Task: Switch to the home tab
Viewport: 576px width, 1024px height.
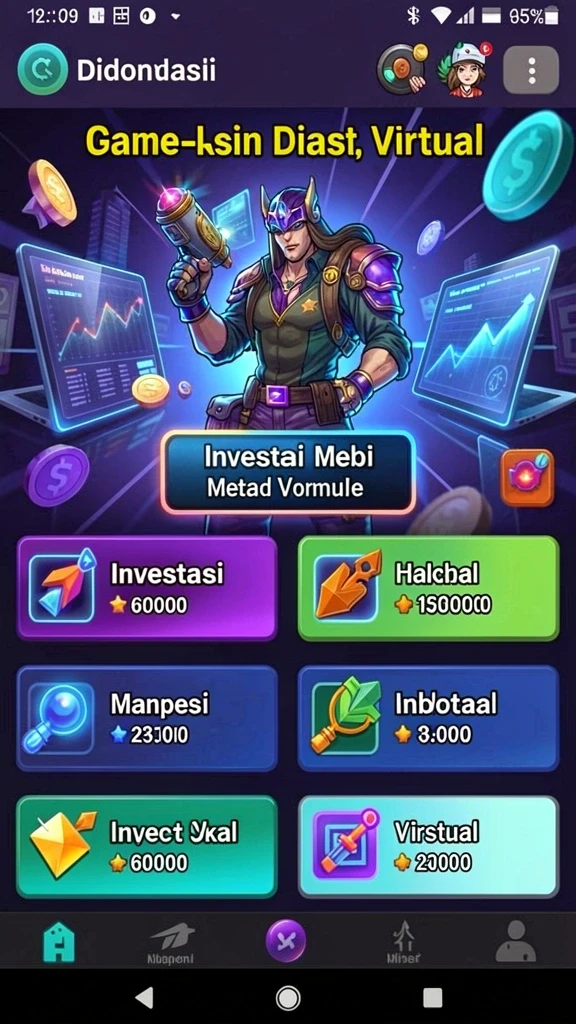Action: coord(59,942)
